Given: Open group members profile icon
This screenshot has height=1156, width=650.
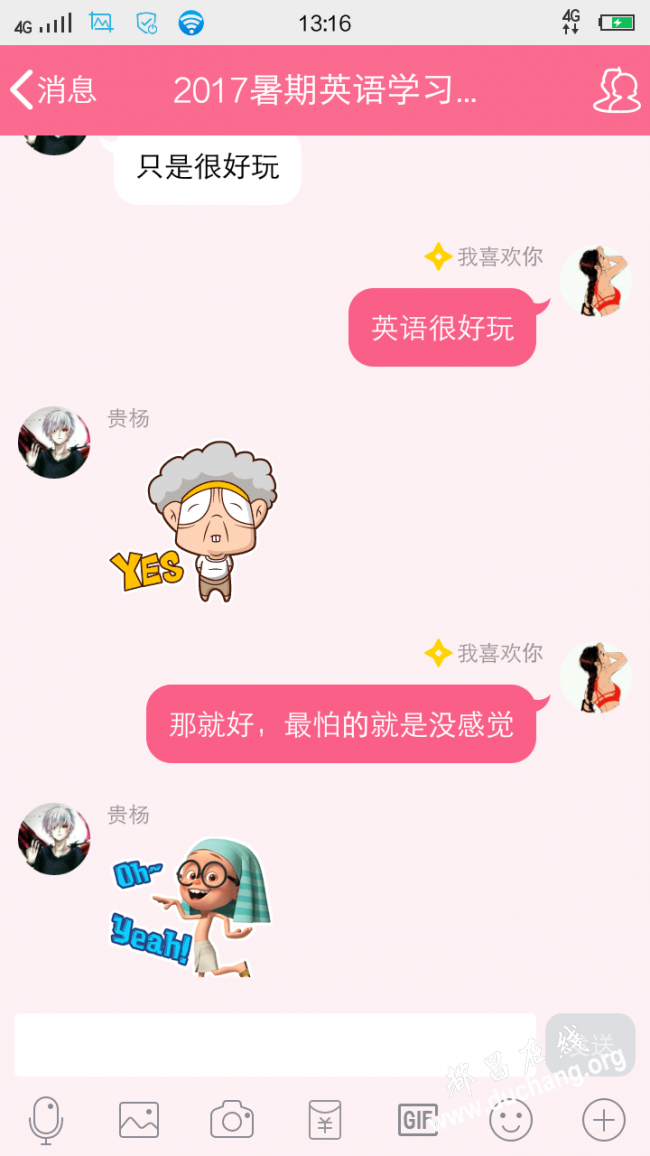Looking at the screenshot, I should point(616,90).
